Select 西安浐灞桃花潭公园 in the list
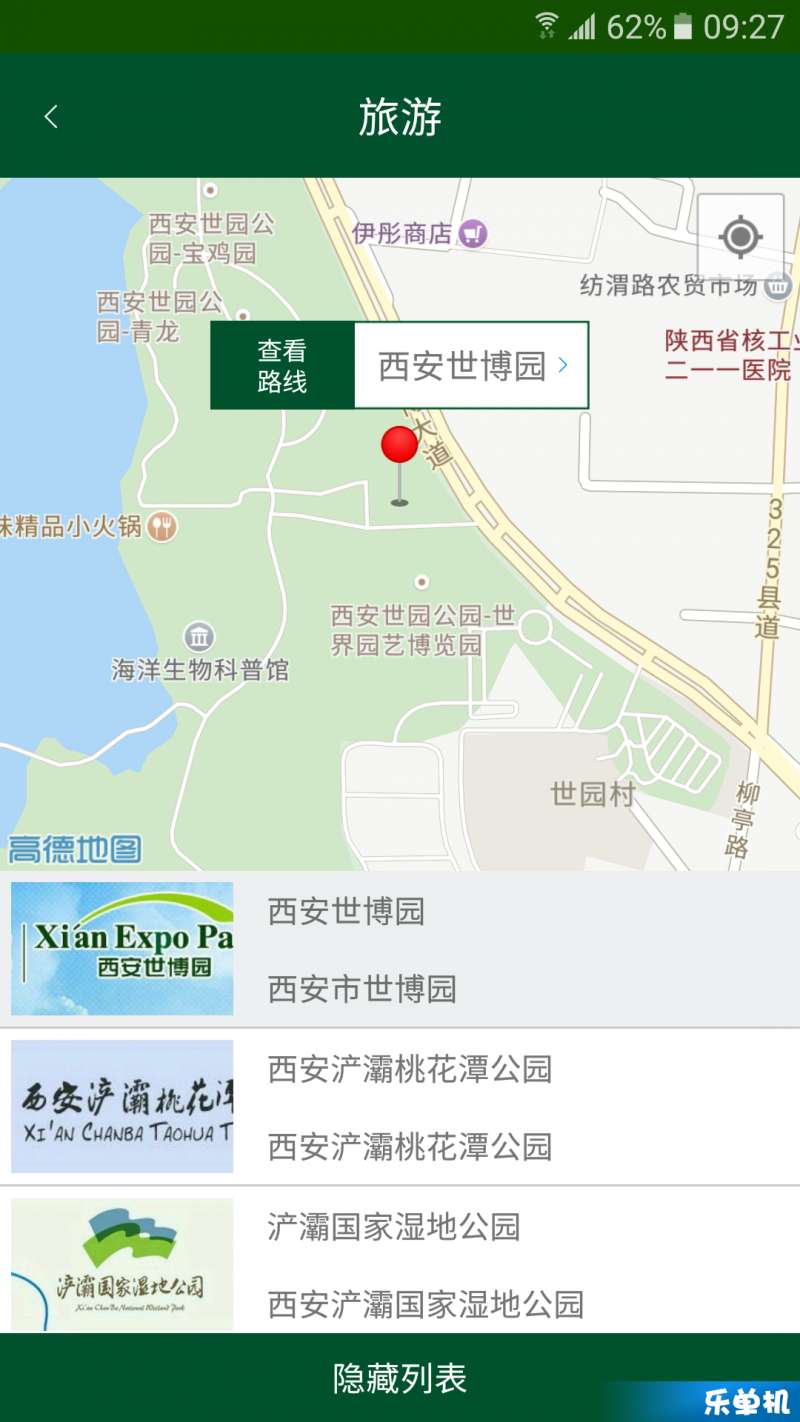The height and width of the screenshot is (1422, 800). coord(400,1107)
